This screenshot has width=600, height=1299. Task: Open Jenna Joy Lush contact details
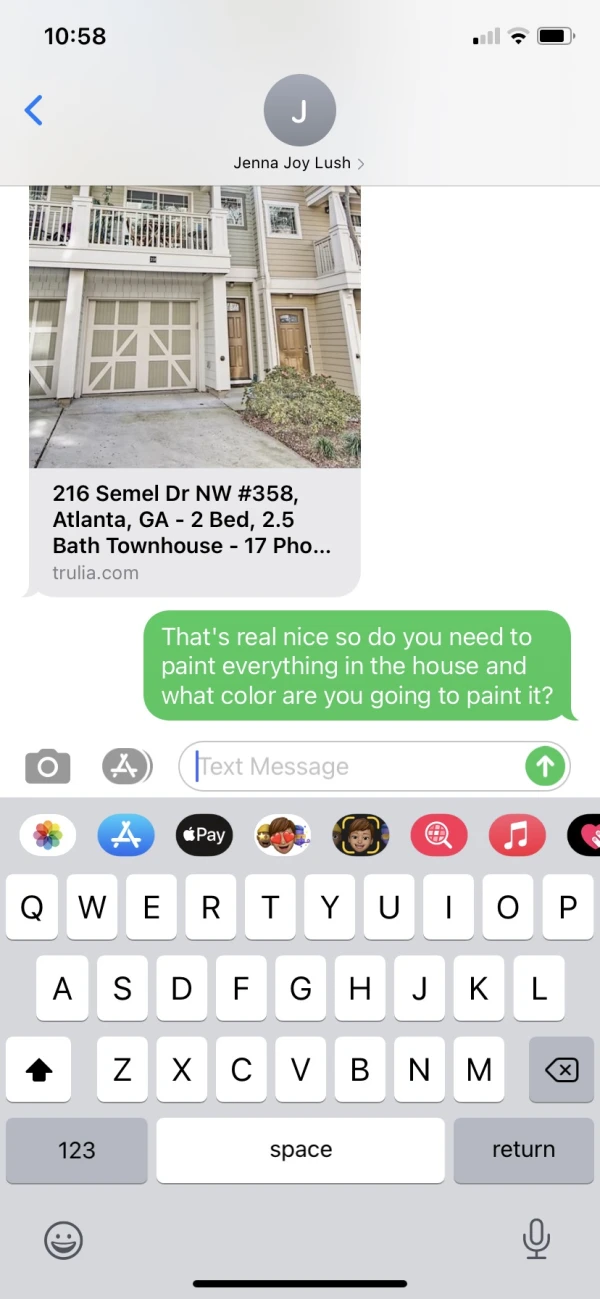299,124
